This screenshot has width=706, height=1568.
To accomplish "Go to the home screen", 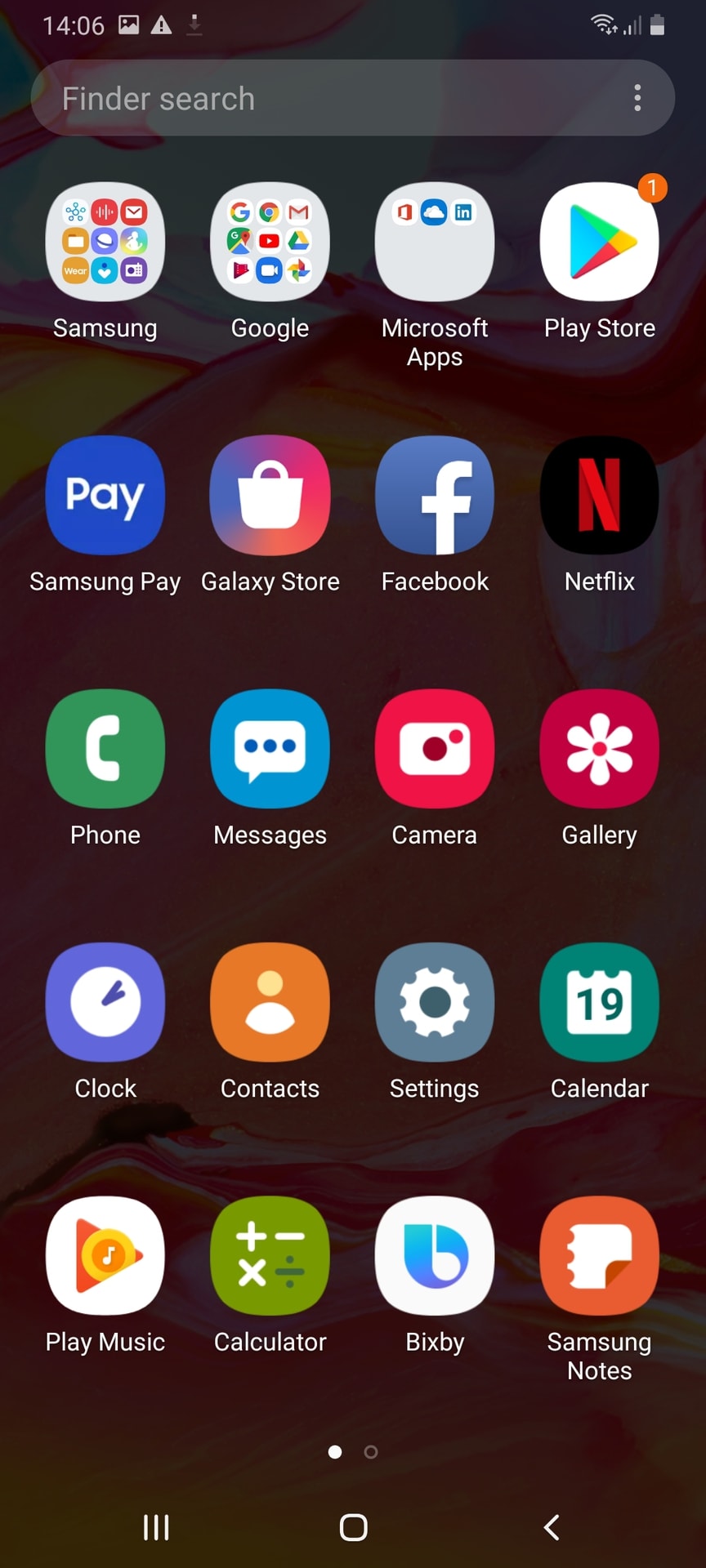I will click(x=353, y=1527).
